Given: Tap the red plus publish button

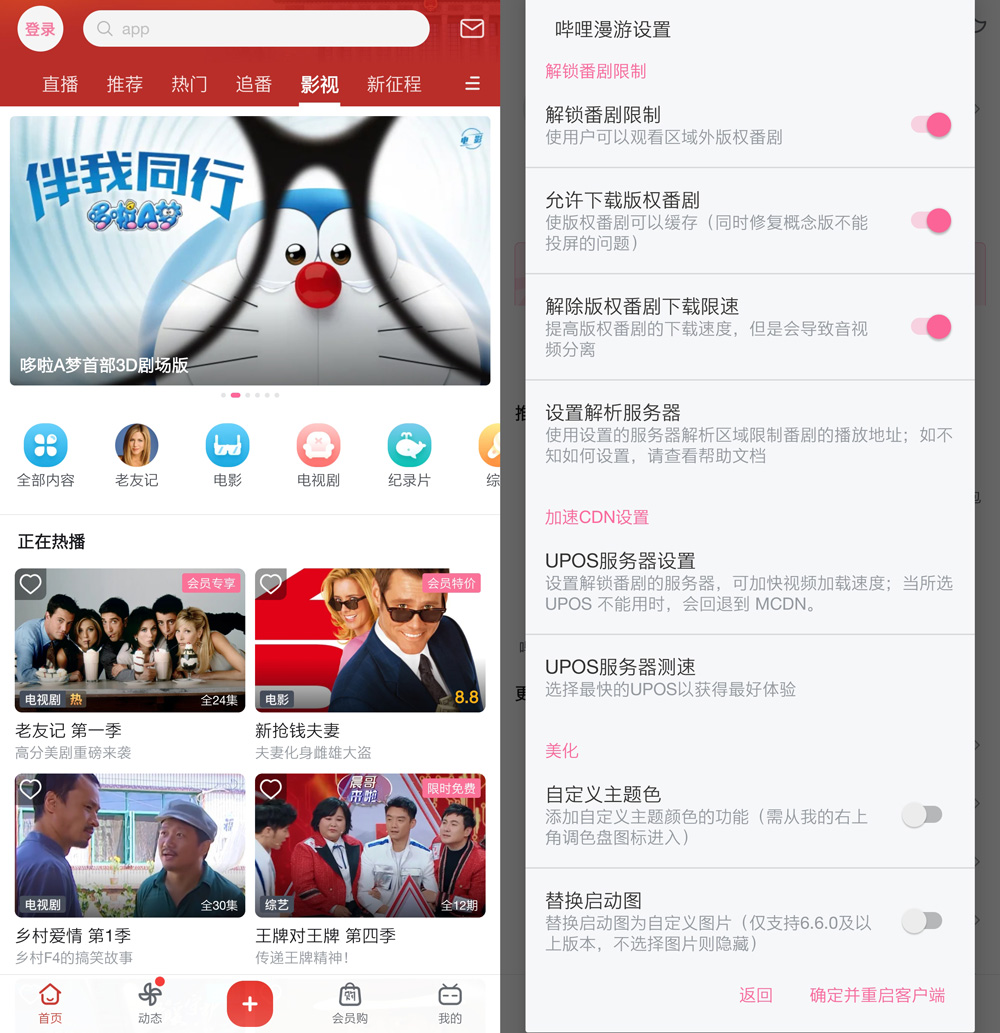Looking at the screenshot, I should [x=250, y=1003].
